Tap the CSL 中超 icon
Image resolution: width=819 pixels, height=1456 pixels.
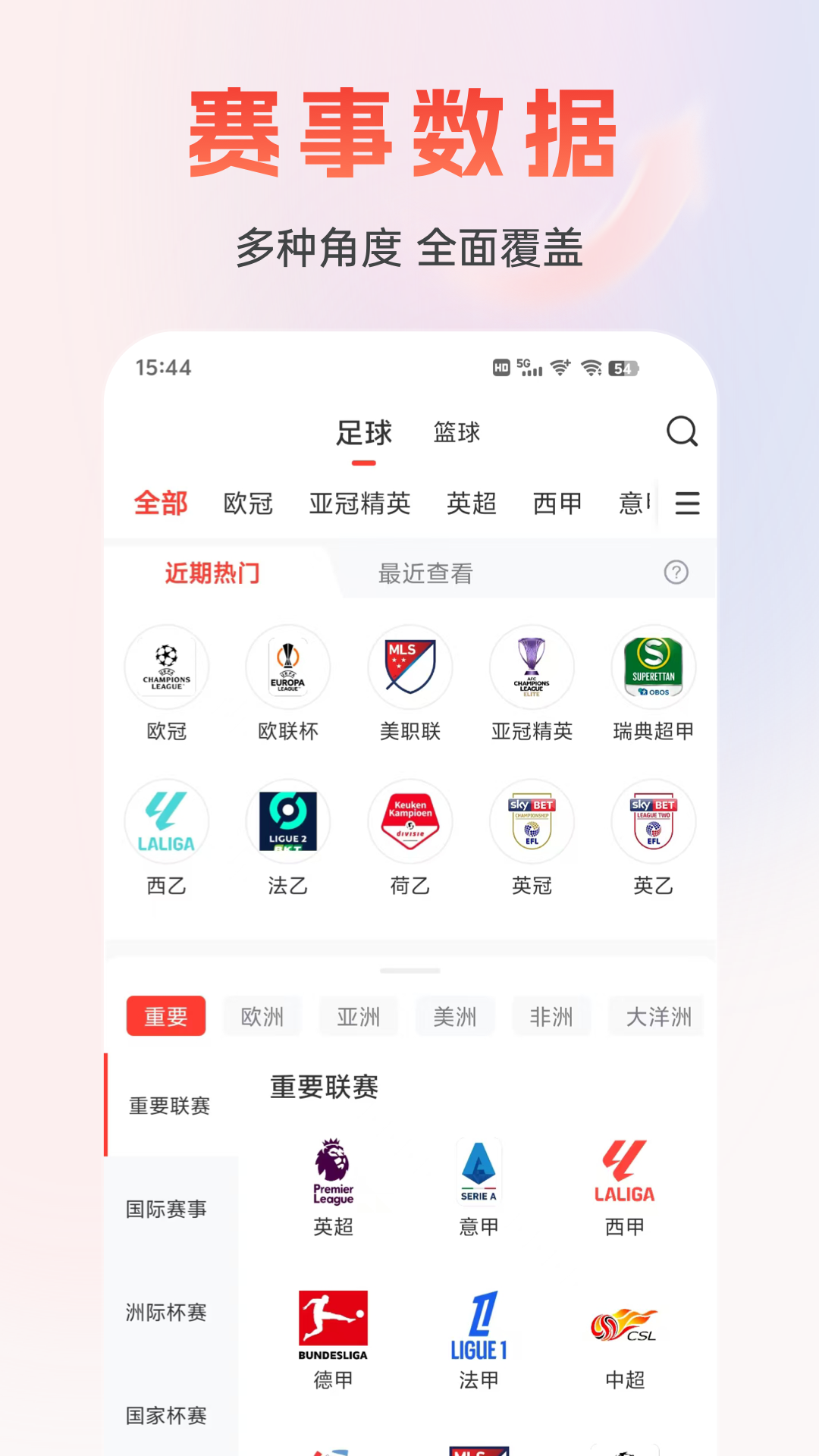622,1325
